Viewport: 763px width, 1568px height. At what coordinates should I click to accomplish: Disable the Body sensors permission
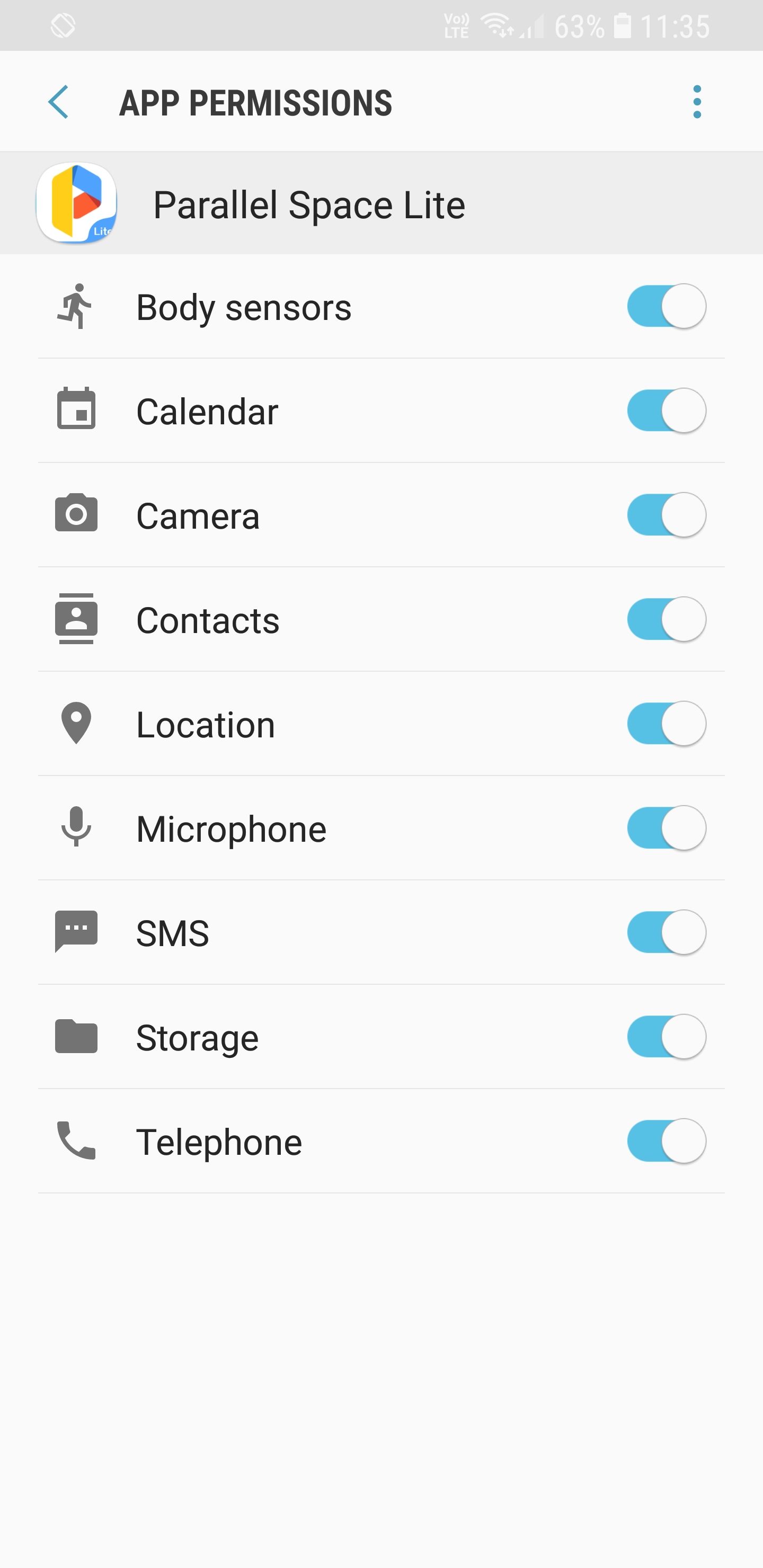coord(666,306)
